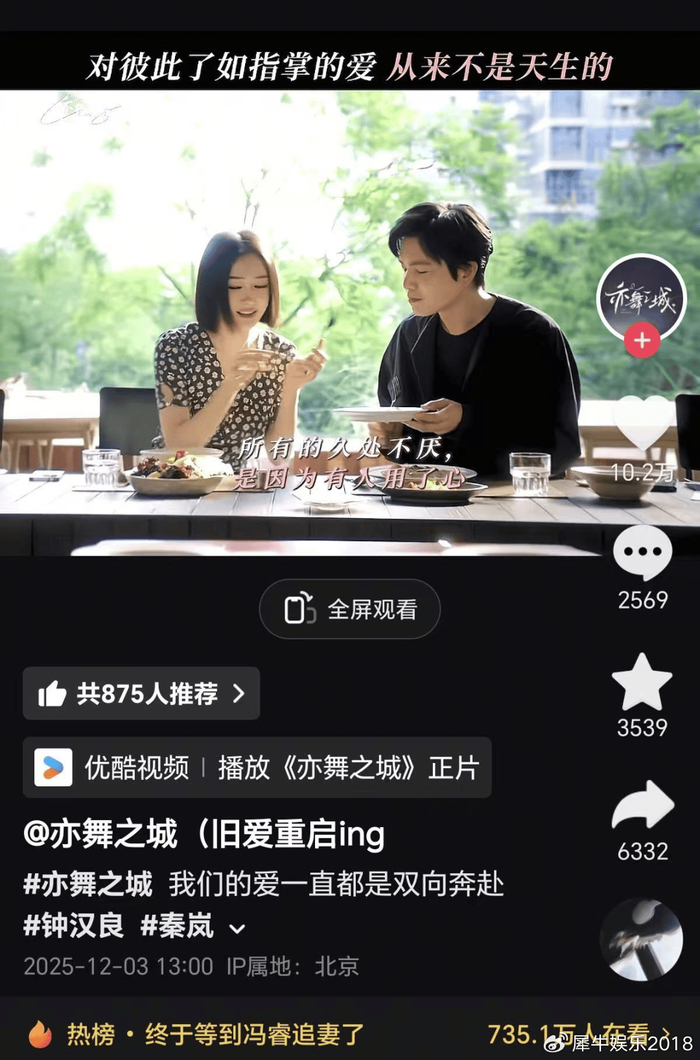Open the comments with 2569 replies
The image size is (700, 1060).
click(x=642, y=553)
